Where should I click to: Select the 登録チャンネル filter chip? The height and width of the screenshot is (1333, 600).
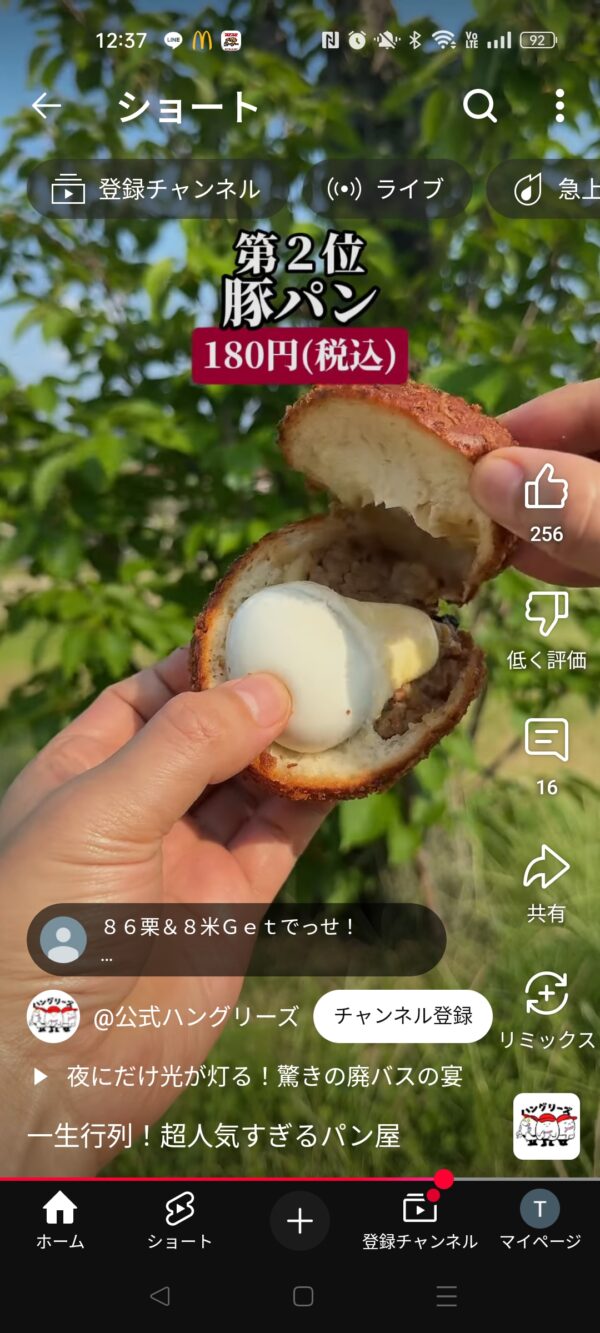click(x=157, y=189)
